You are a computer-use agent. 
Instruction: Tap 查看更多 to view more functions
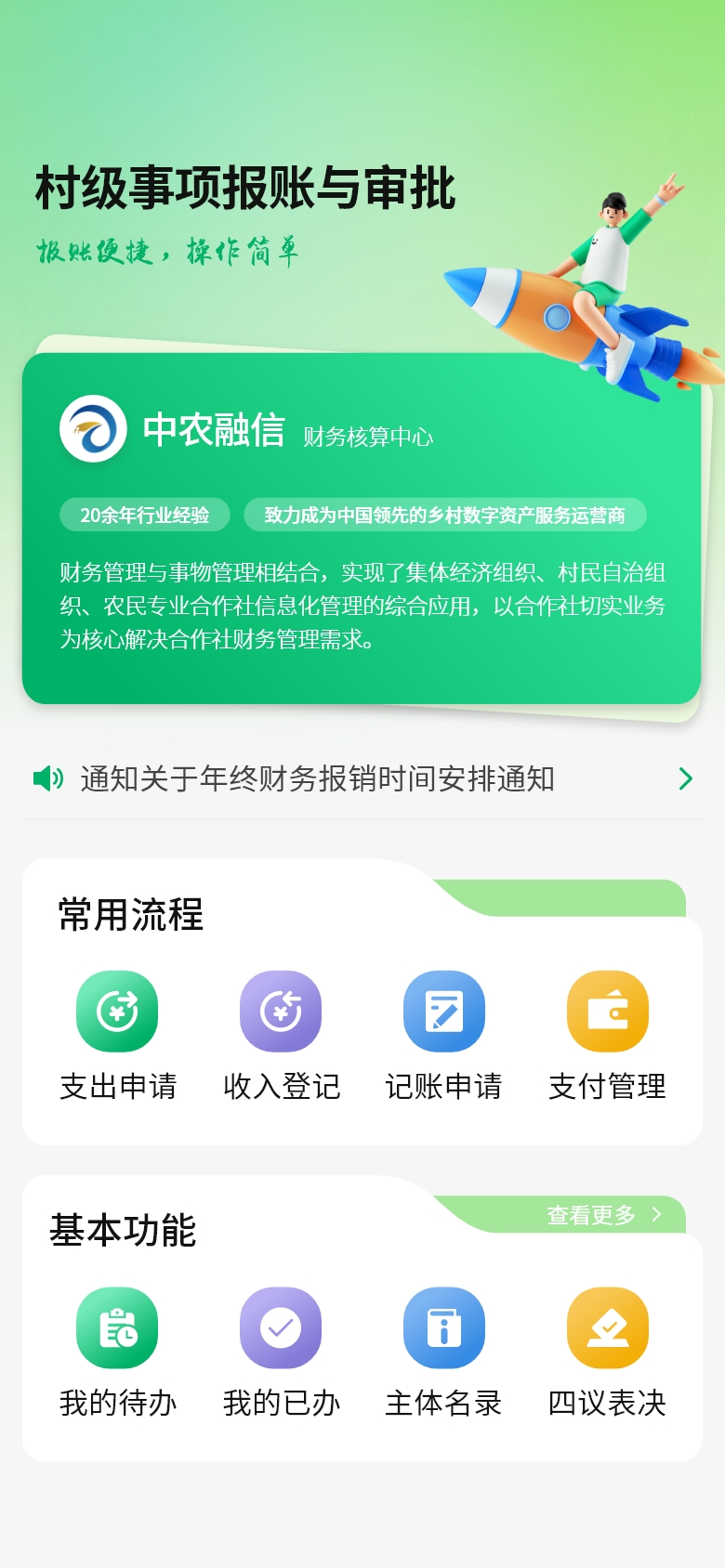tap(604, 1215)
